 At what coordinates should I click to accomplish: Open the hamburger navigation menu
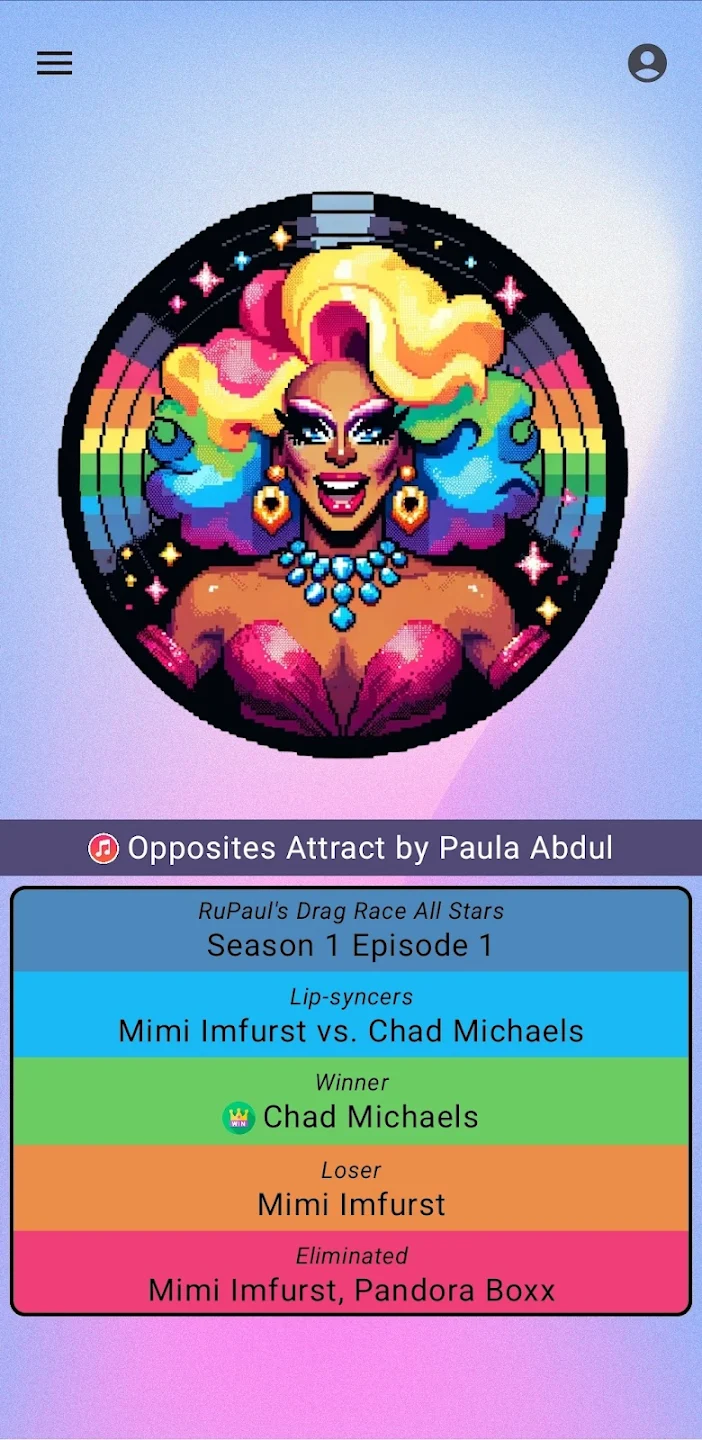(x=55, y=63)
